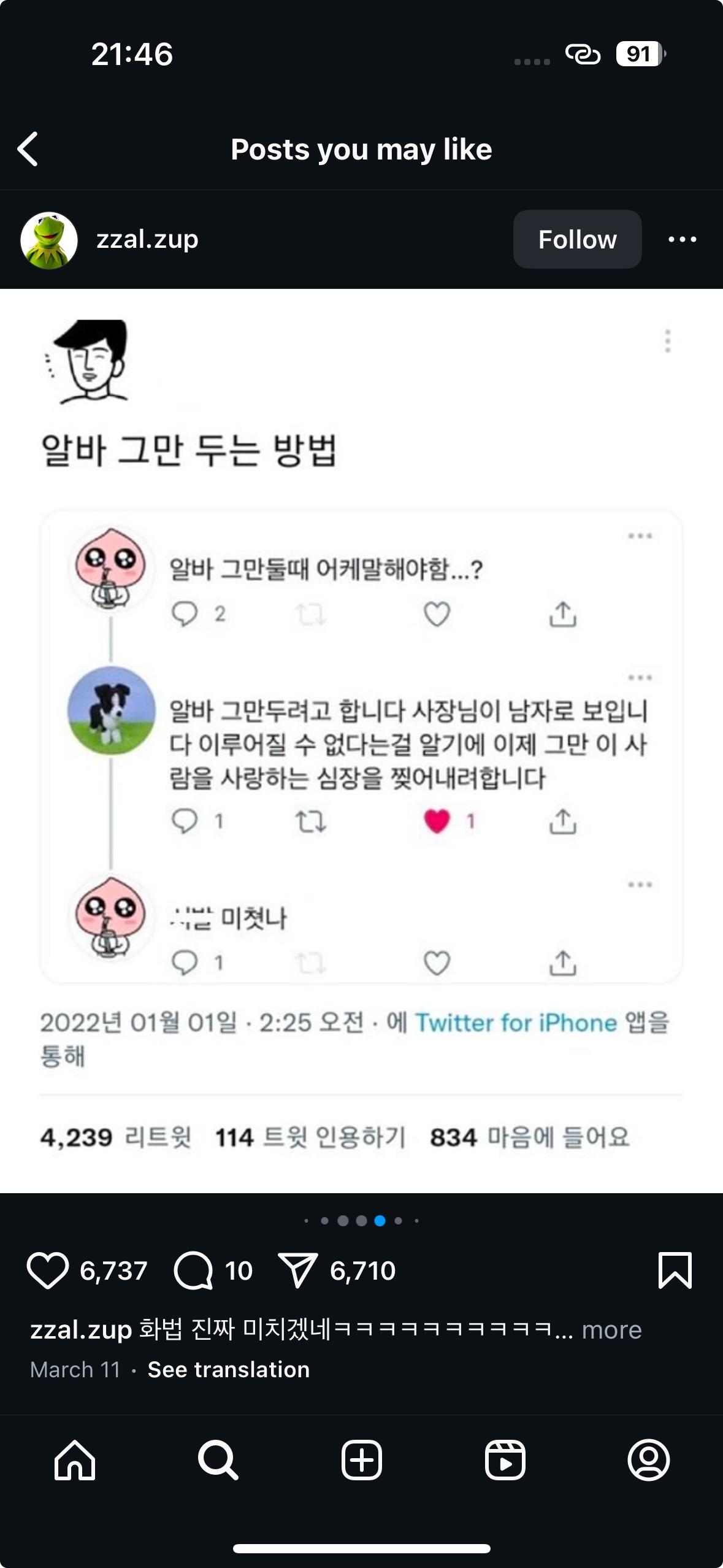The image size is (723, 1568).
Task: Expand the caption with more
Action: pos(611,1329)
